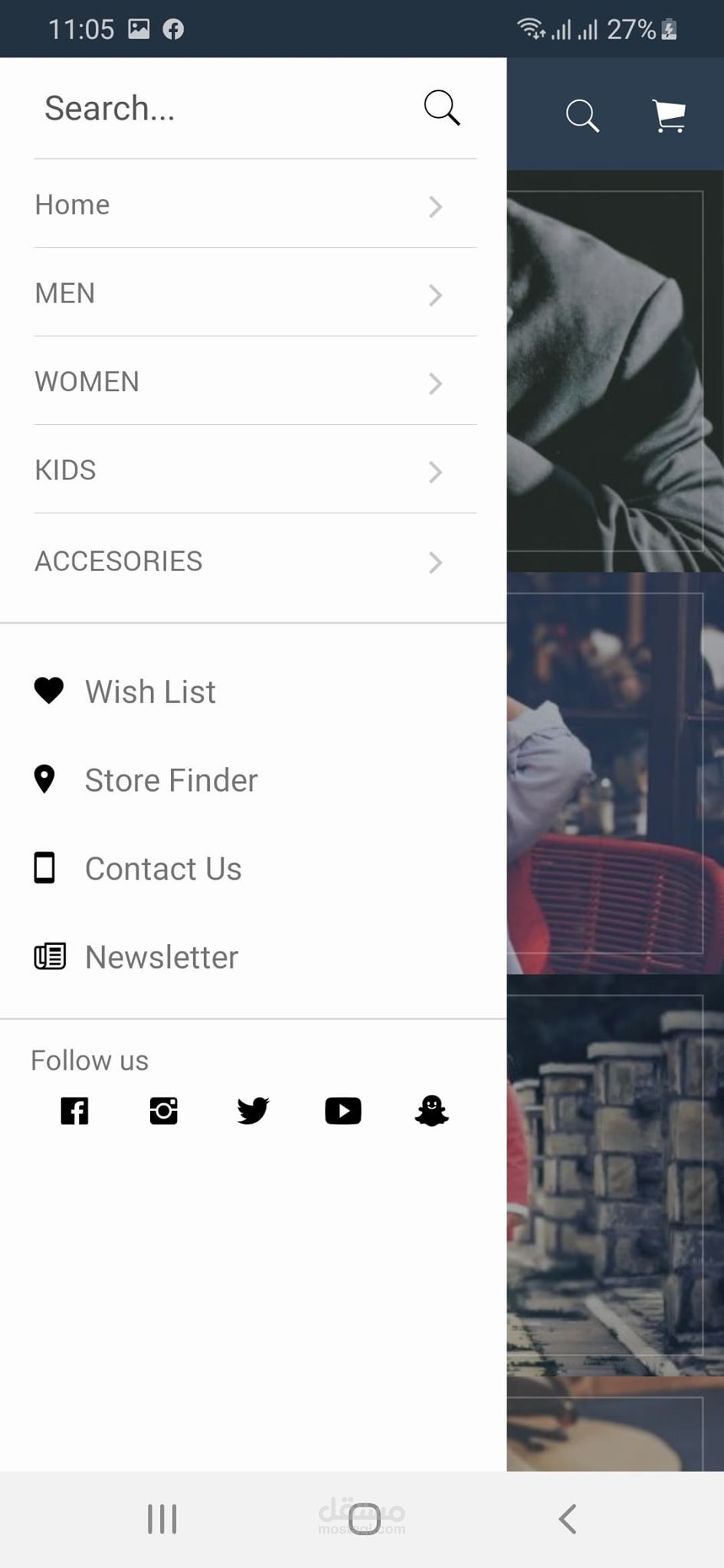Open the ACCESORIES category
This screenshot has width=724, height=1568.
click(x=255, y=561)
